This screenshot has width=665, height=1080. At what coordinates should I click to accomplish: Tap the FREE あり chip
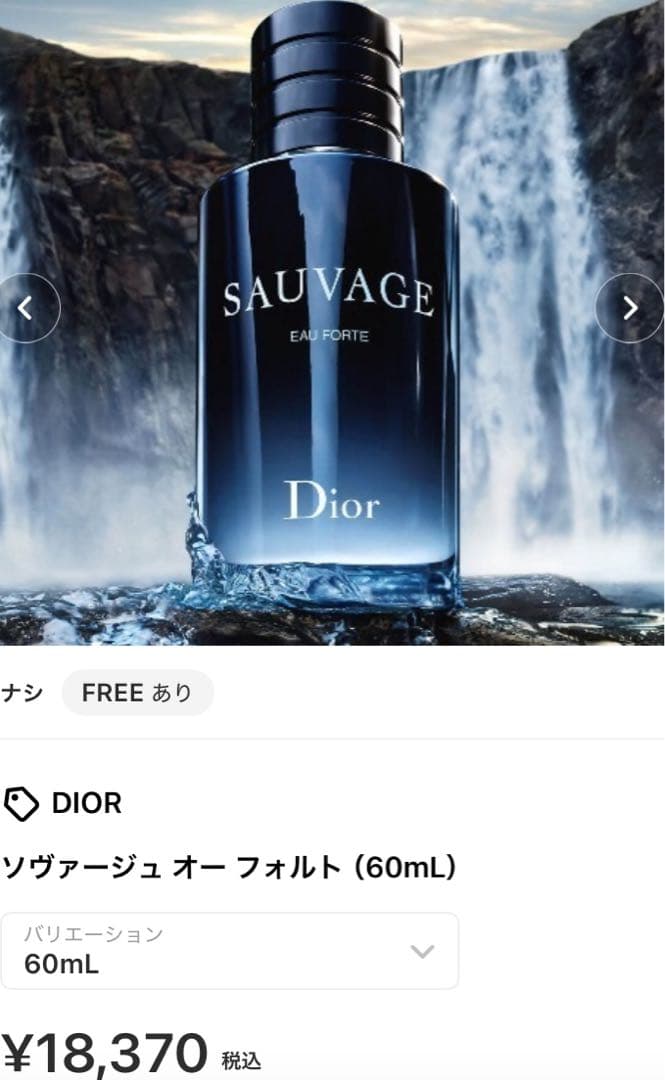pyautogui.click(x=137, y=693)
